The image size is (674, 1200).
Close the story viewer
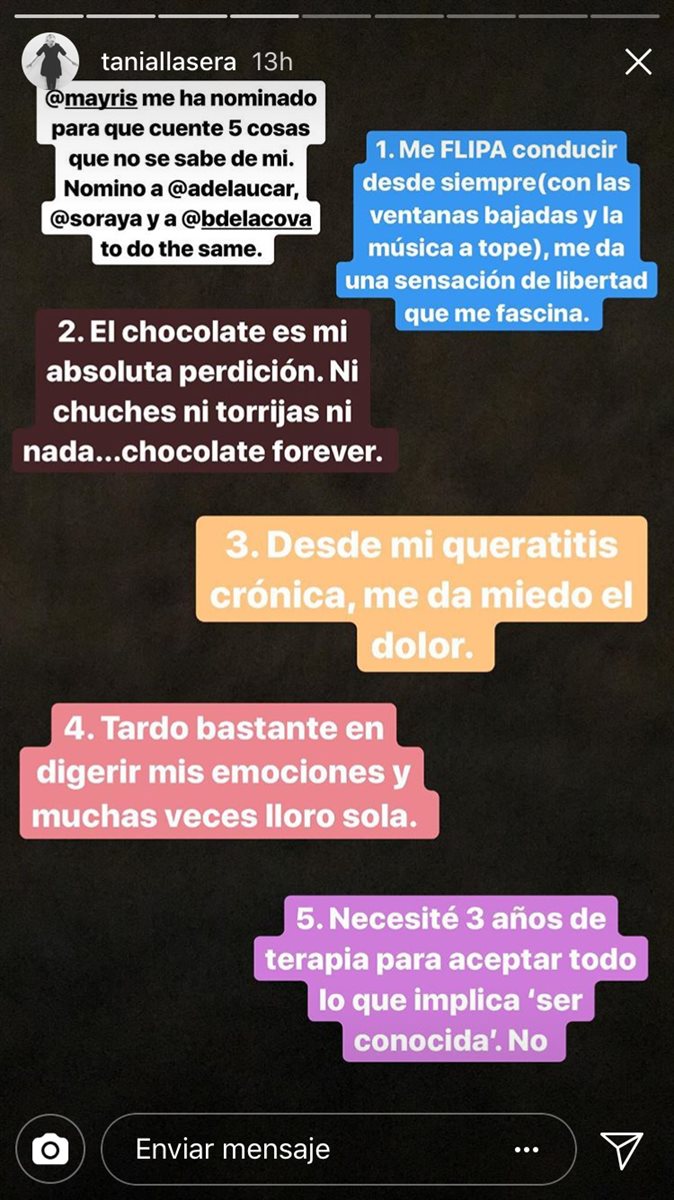point(637,63)
